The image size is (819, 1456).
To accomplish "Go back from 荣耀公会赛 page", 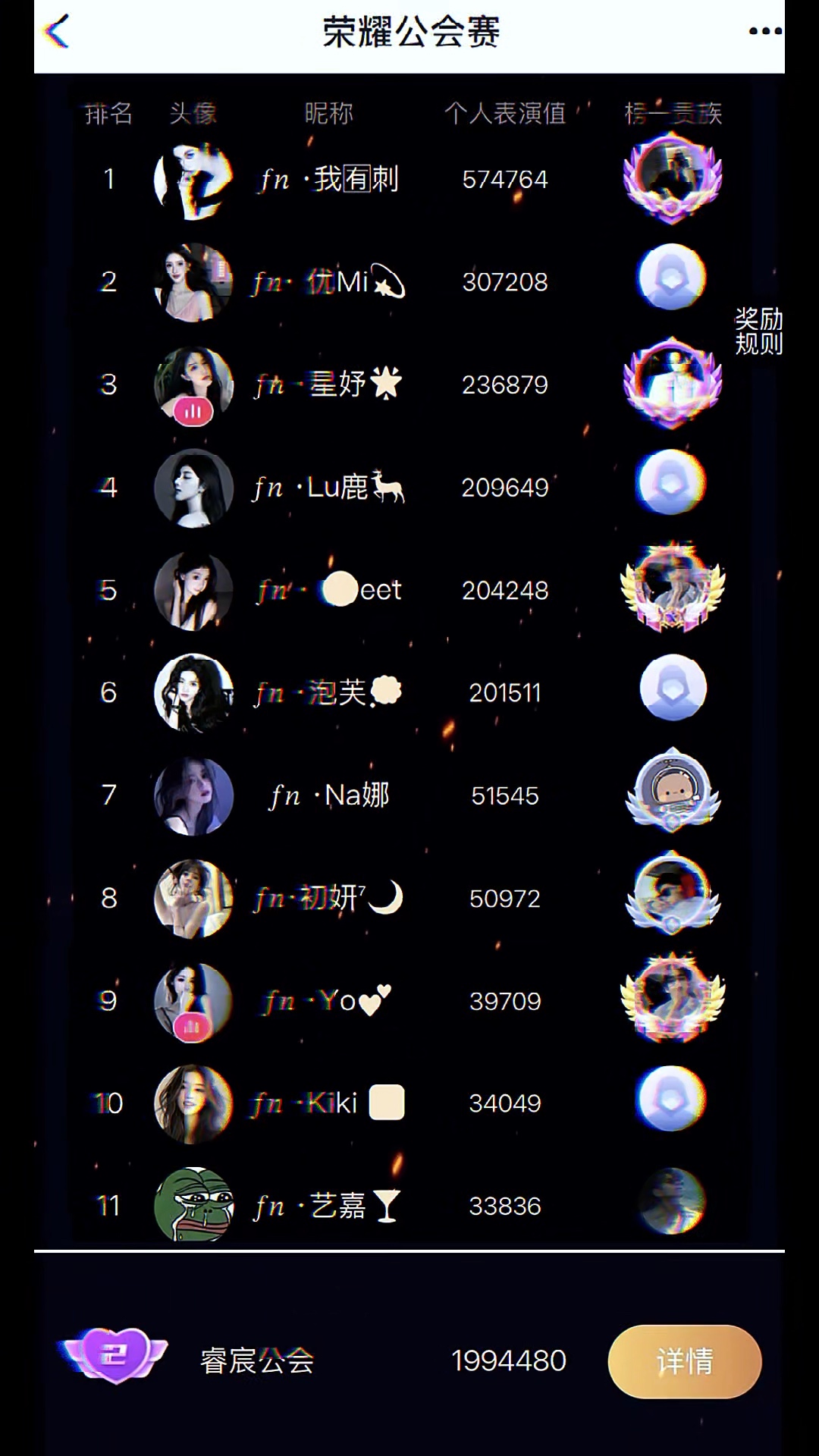I will pyautogui.click(x=58, y=32).
